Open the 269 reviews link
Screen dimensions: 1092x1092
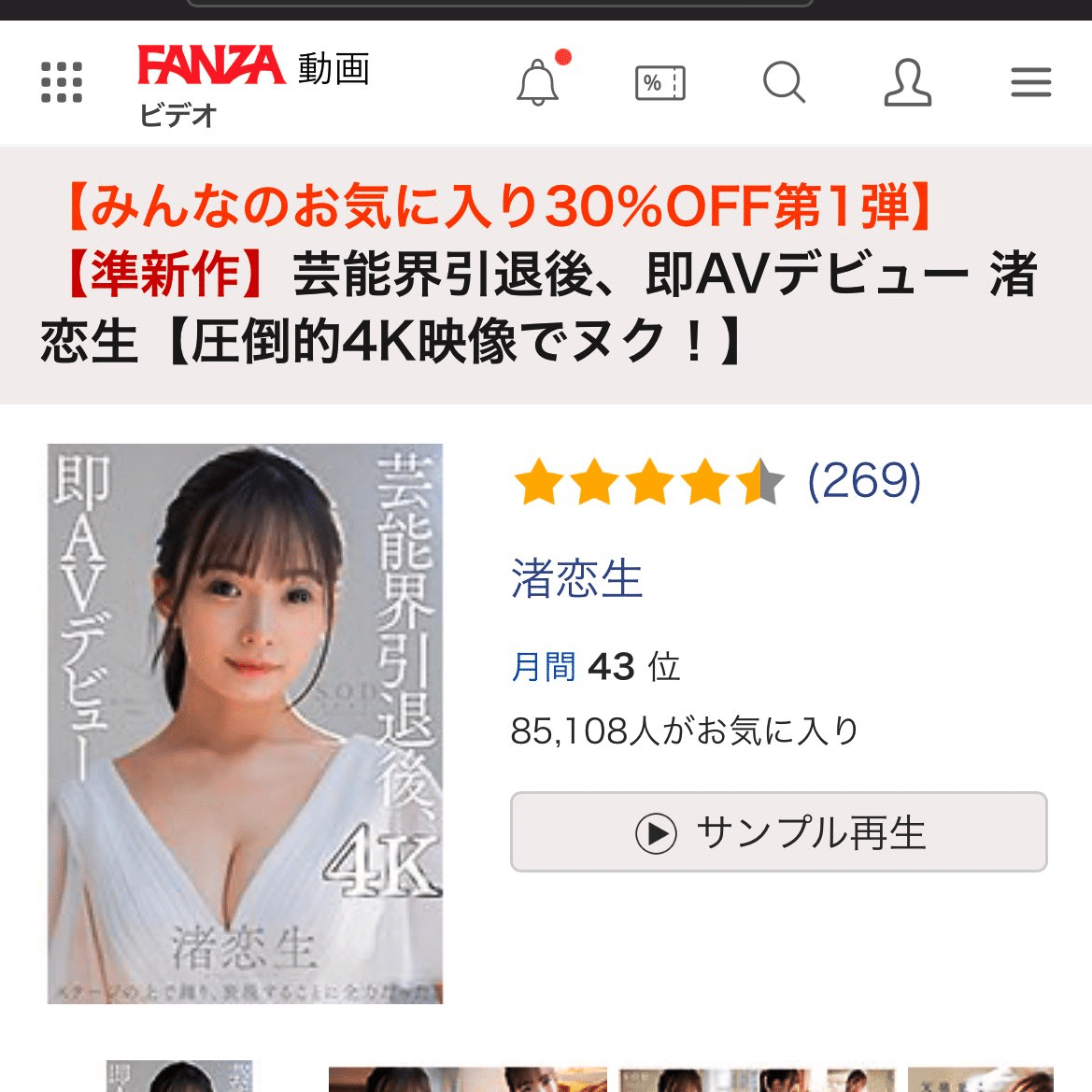coord(864,481)
